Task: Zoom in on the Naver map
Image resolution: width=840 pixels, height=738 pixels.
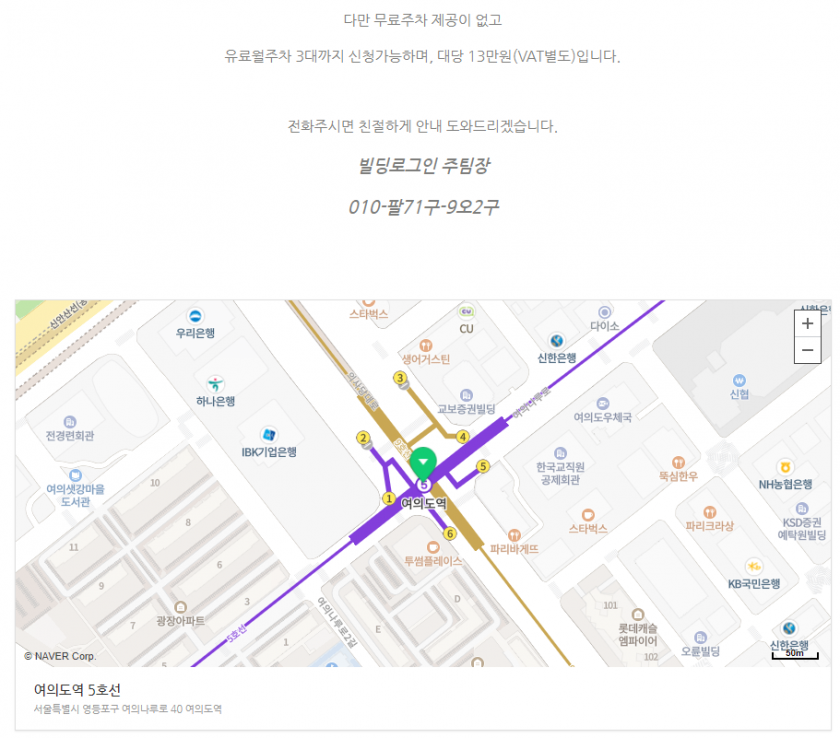Action: pos(807,324)
